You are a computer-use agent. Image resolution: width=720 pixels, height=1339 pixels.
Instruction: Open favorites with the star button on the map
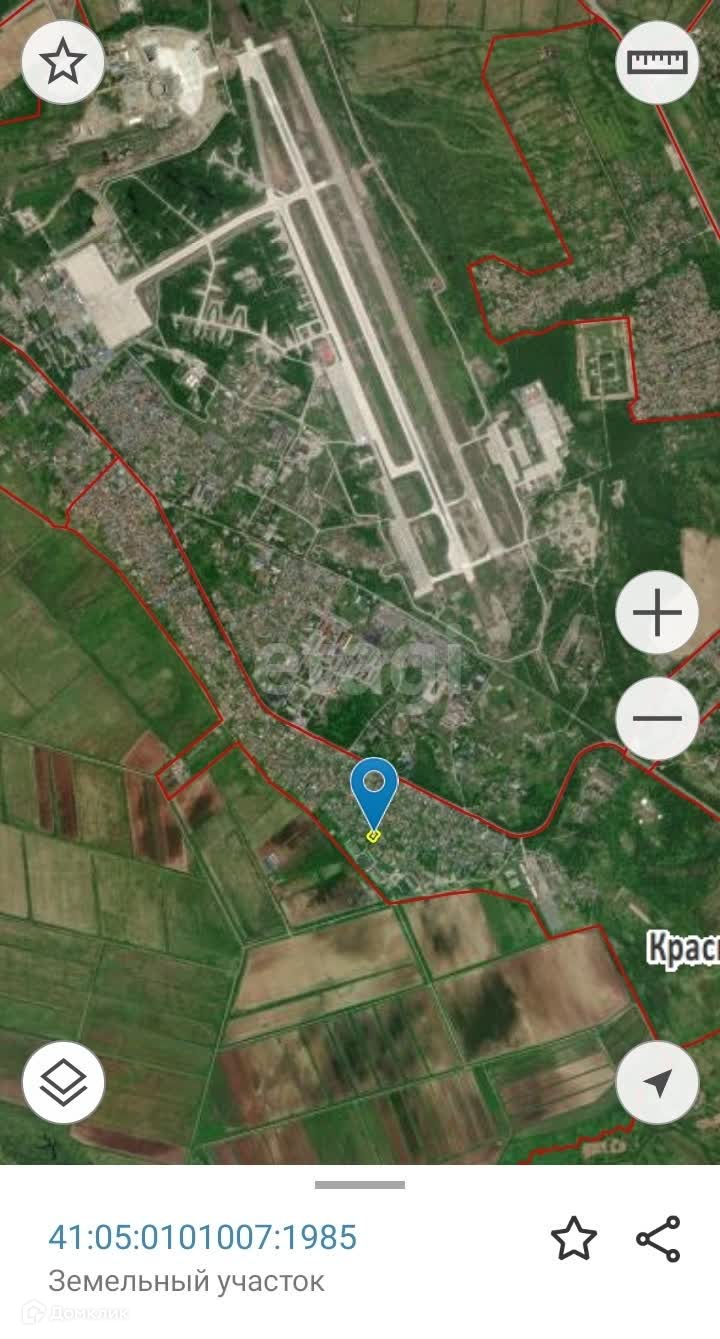pyautogui.click(x=63, y=63)
